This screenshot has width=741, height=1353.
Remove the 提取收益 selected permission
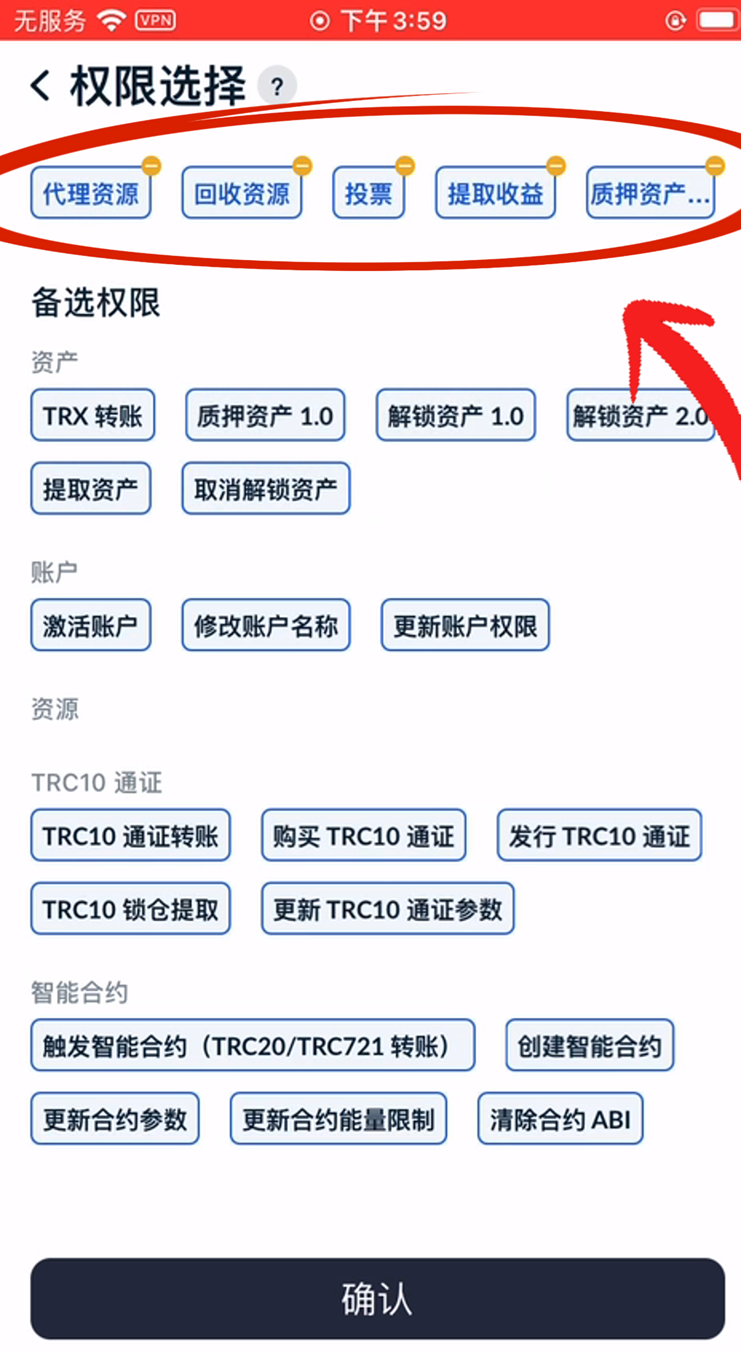pyautogui.click(x=555, y=166)
